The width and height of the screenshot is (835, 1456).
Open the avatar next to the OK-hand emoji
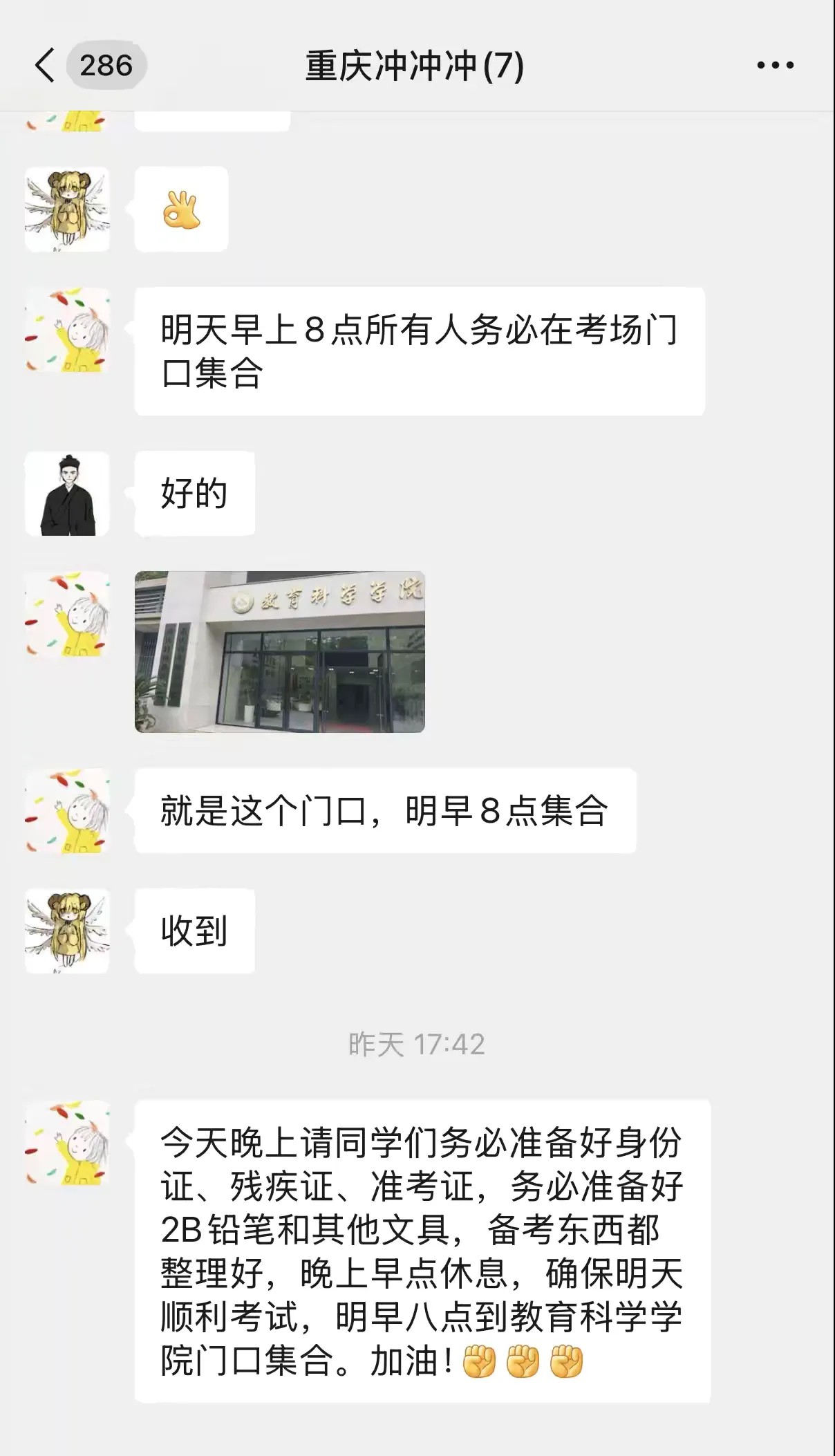pyautogui.click(x=67, y=209)
